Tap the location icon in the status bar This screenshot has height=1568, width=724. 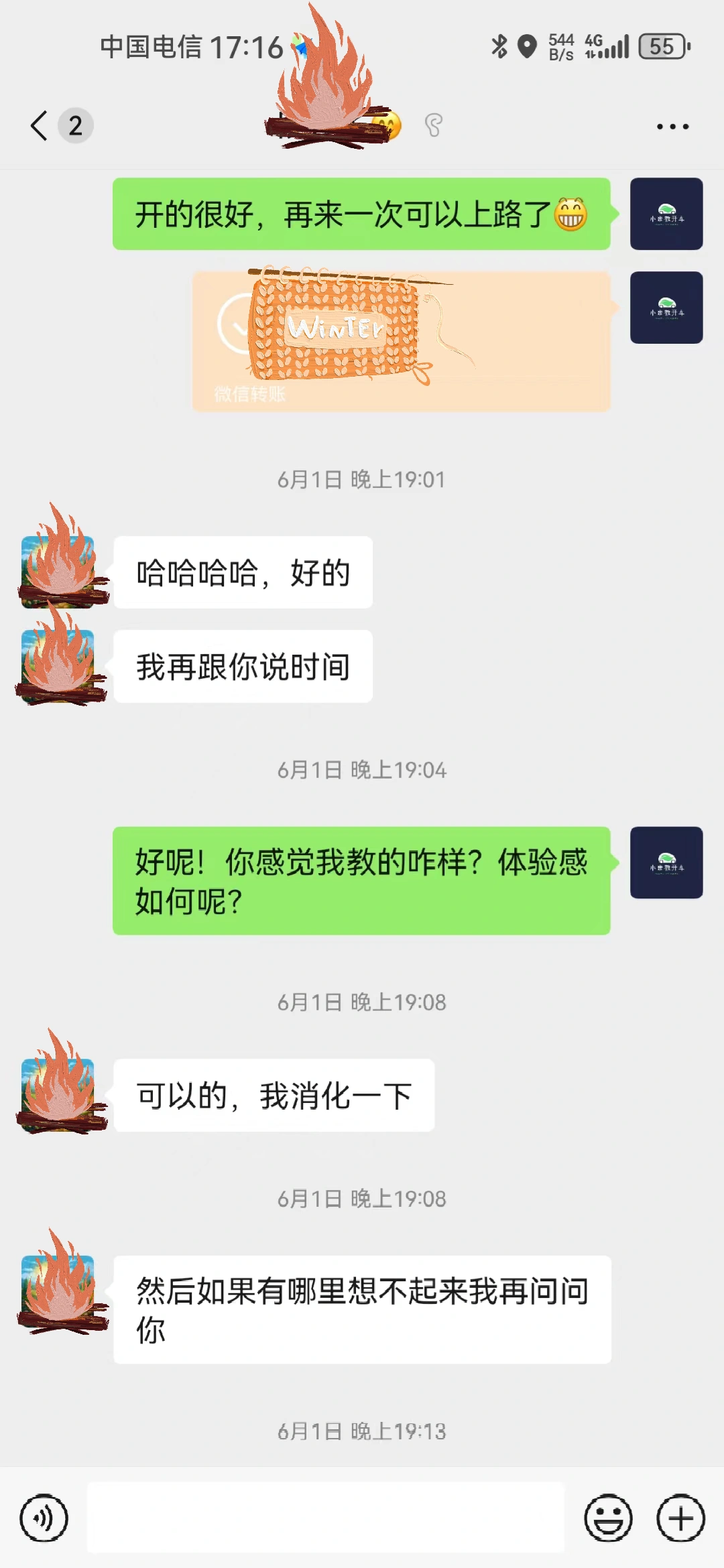(529, 47)
